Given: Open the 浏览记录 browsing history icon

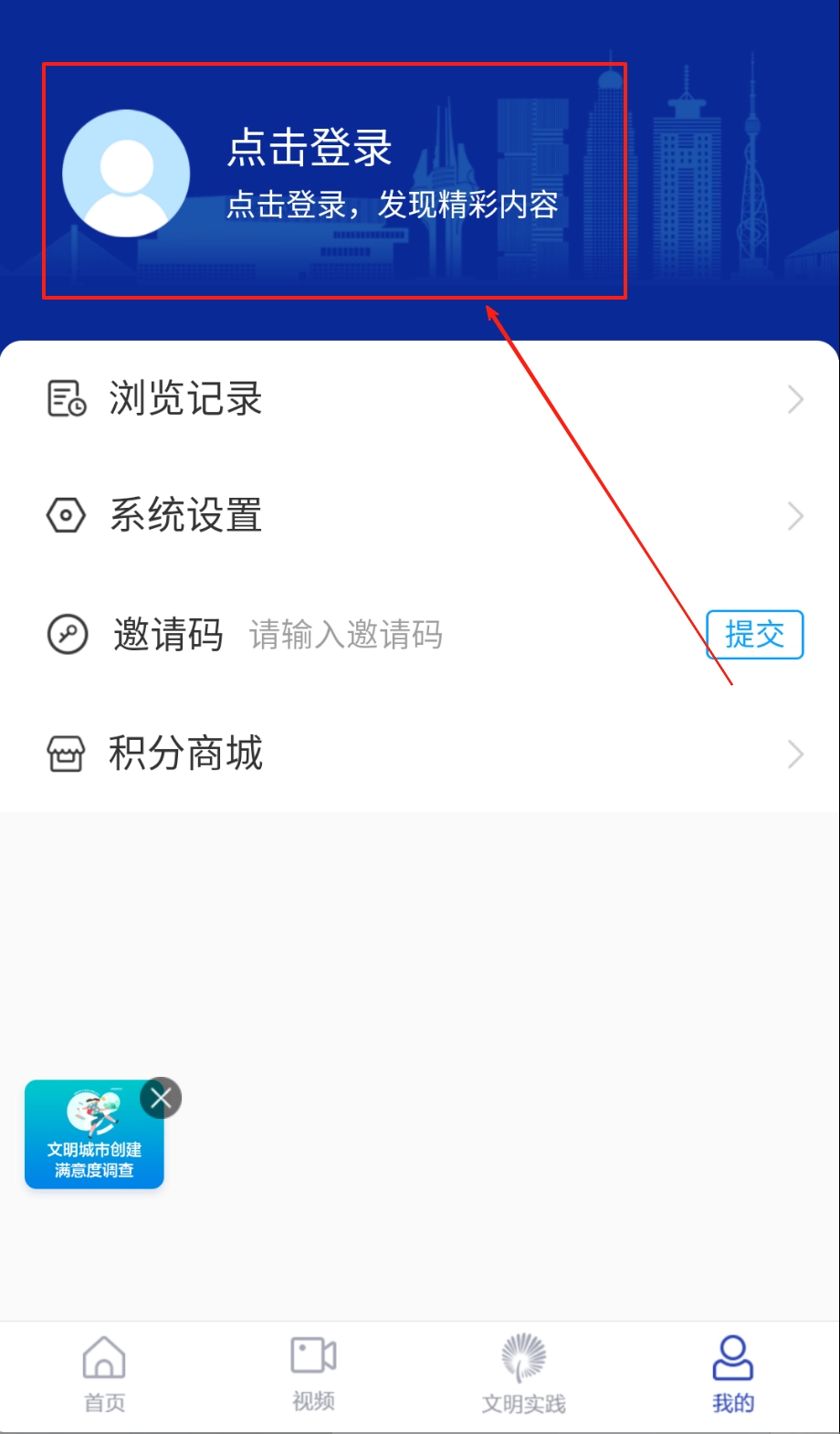Looking at the screenshot, I should pos(64,398).
